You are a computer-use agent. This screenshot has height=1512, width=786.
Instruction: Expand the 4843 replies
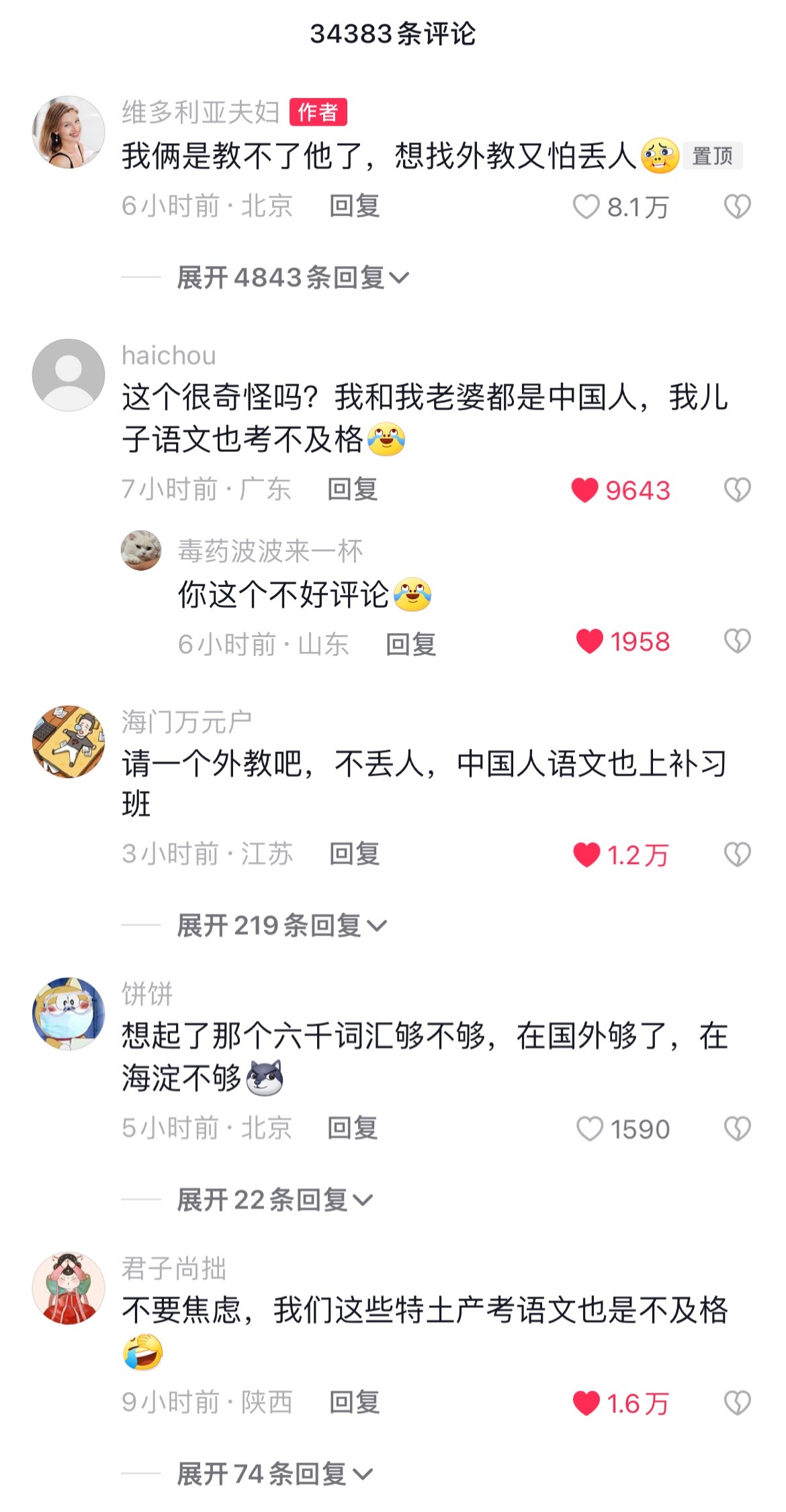pos(292,277)
